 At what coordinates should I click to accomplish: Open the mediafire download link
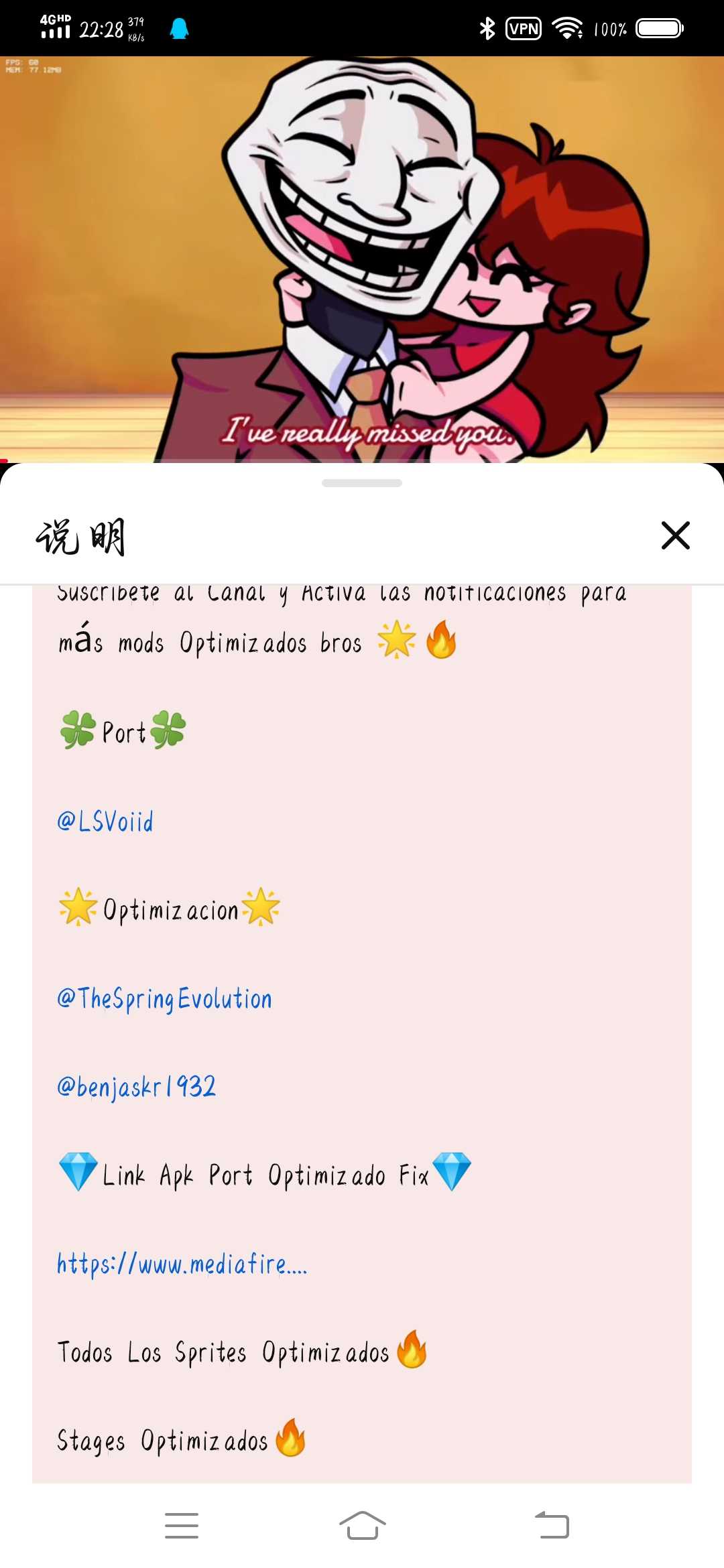tap(182, 1264)
